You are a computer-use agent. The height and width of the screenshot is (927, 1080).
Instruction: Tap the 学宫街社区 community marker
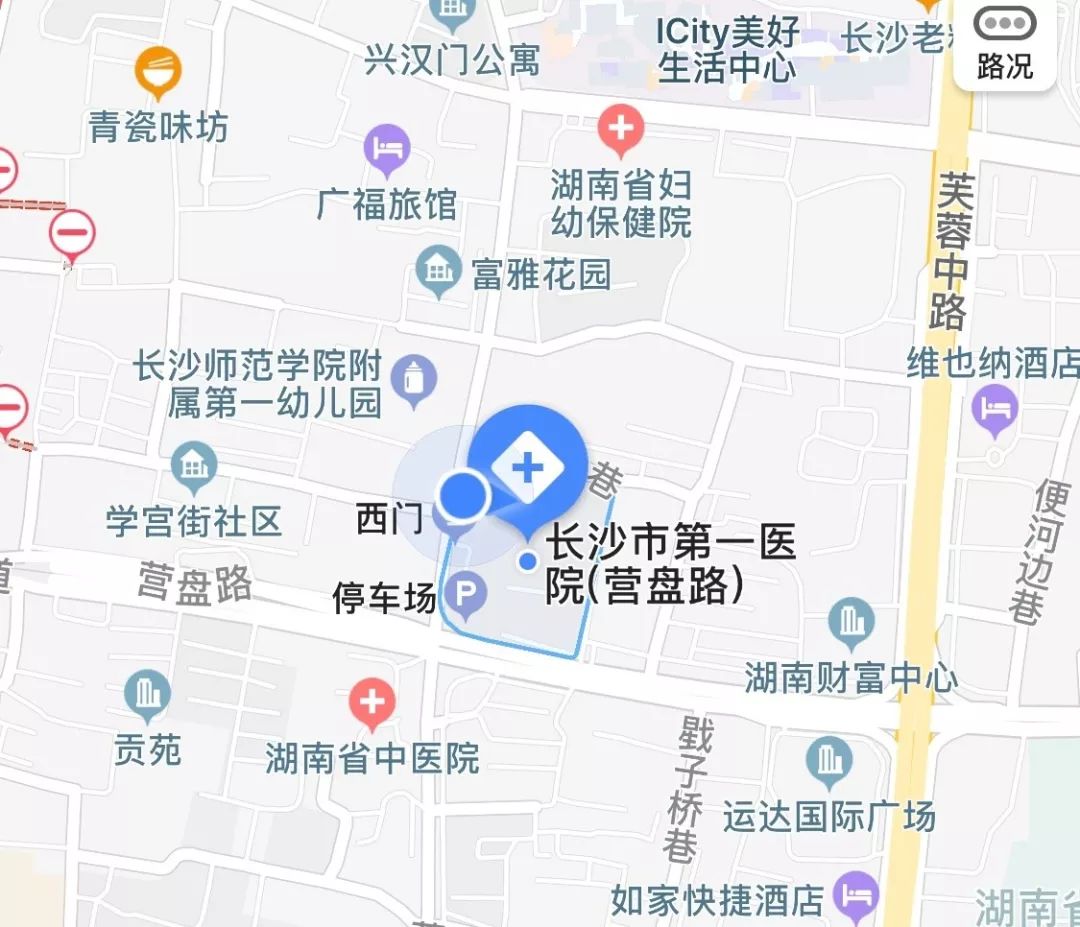[194, 466]
